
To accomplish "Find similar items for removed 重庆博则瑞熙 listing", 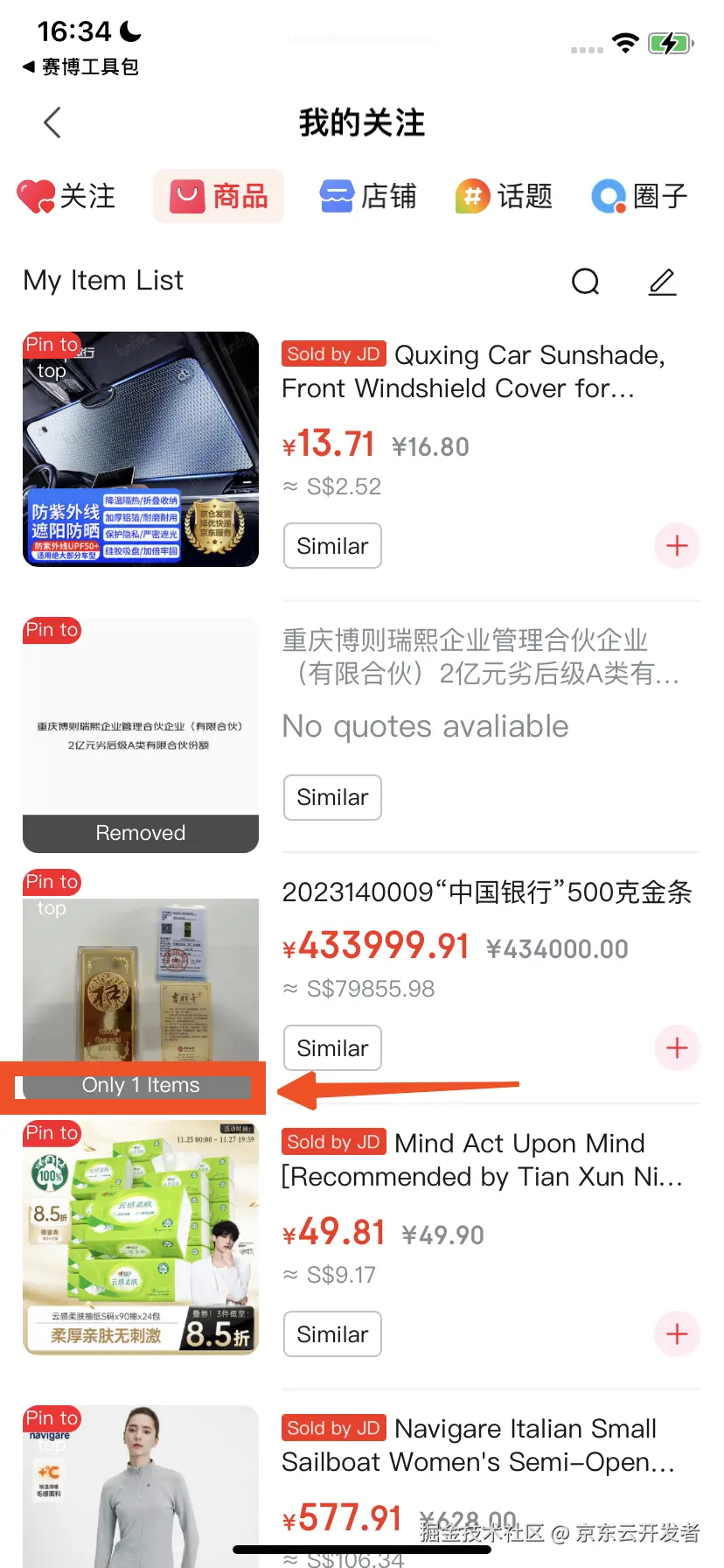I will point(332,797).
